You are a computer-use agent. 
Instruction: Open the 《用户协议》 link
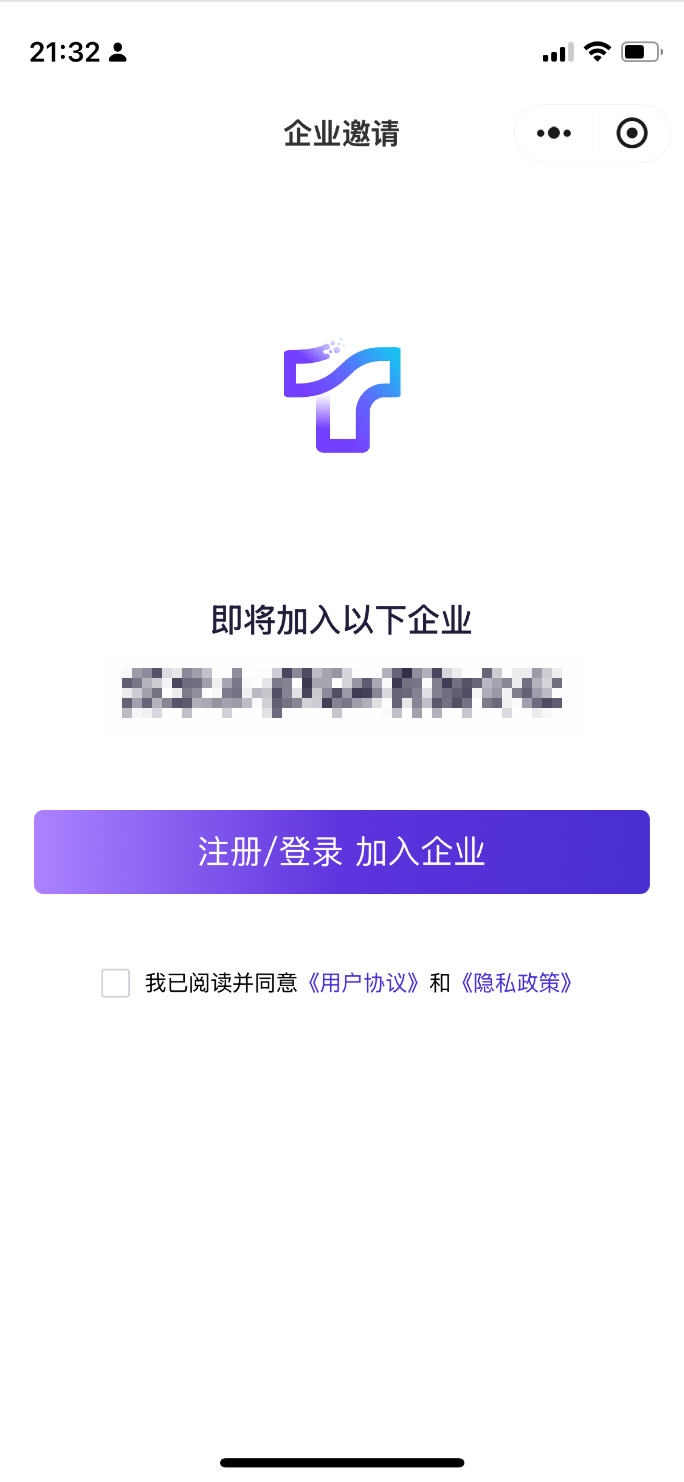click(364, 983)
